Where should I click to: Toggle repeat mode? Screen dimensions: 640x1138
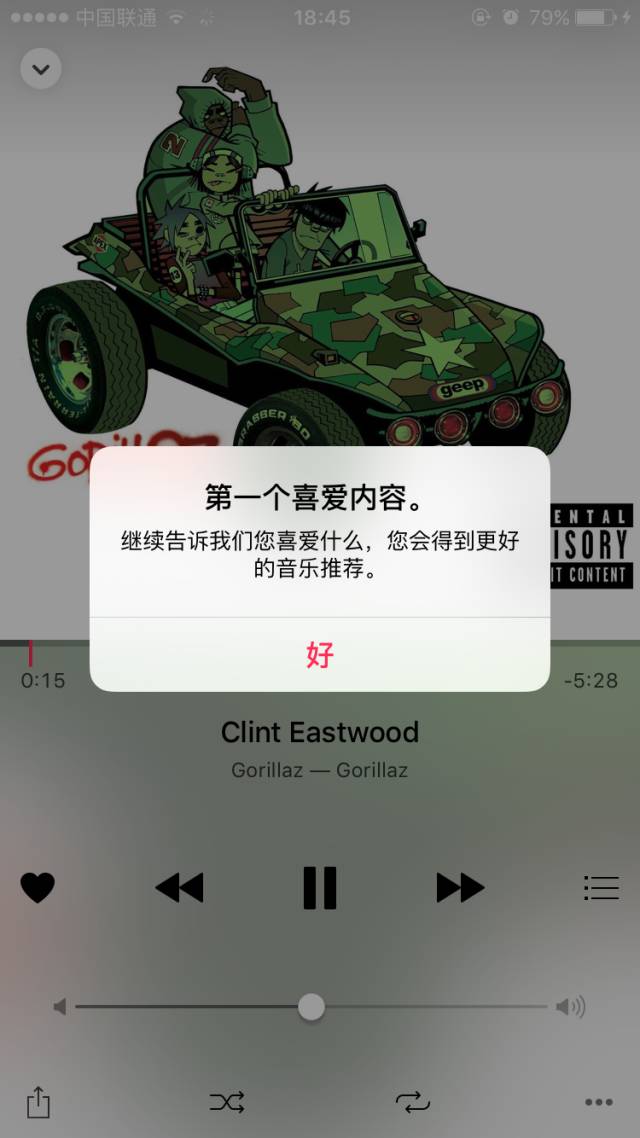coord(413,1103)
